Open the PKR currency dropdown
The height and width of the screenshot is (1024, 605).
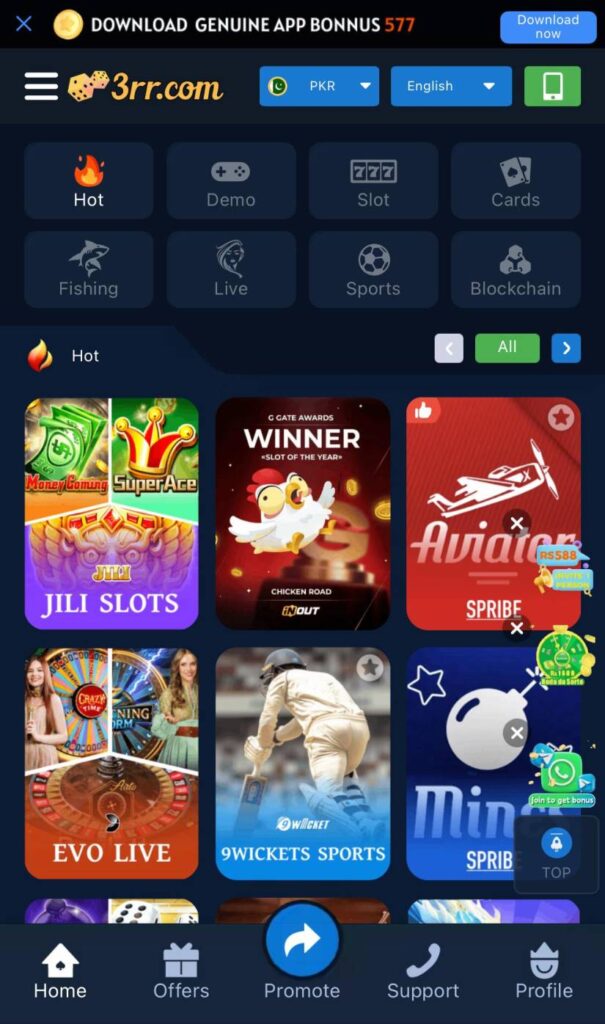[x=319, y=86]
